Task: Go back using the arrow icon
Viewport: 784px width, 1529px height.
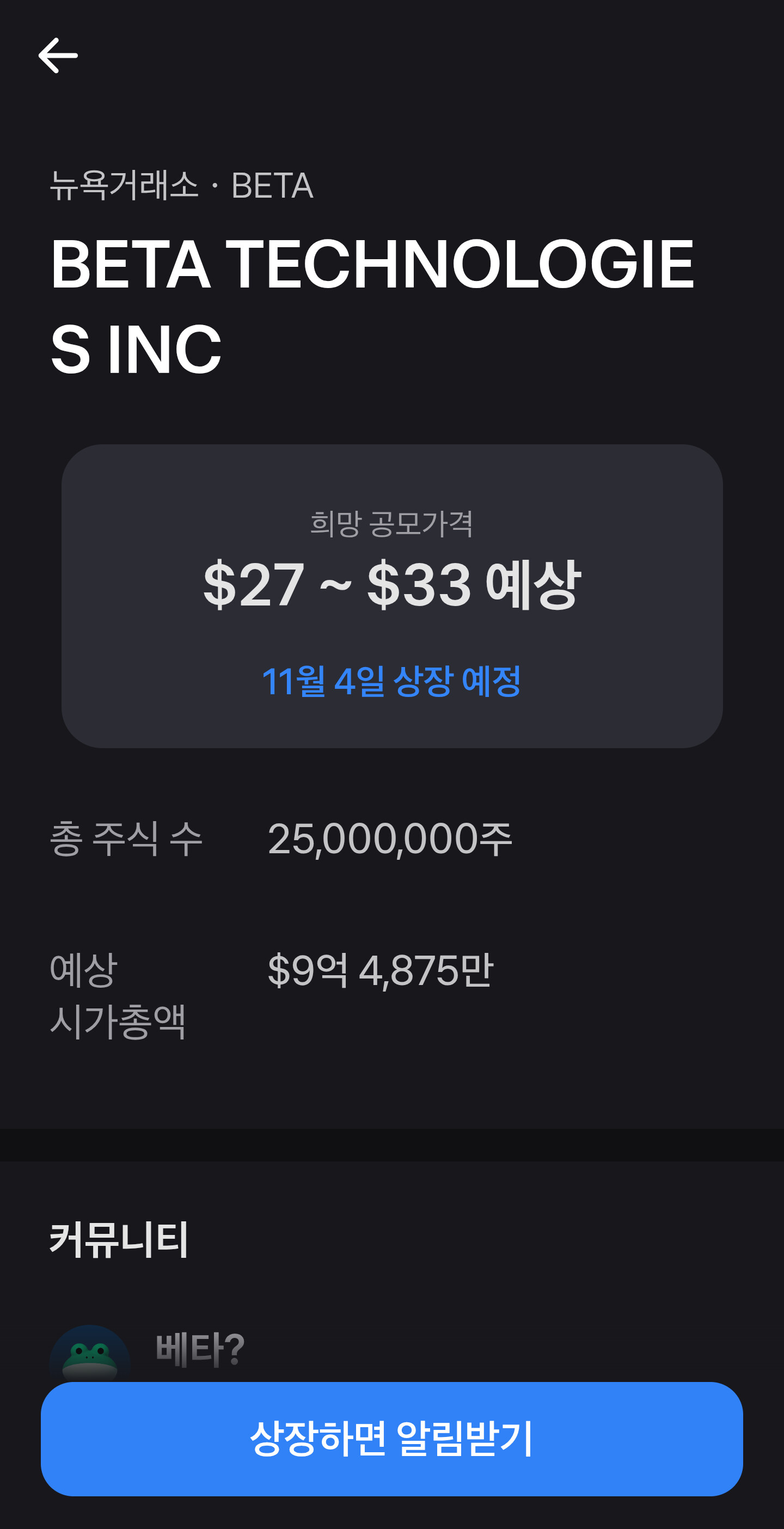Action: pyautogui.click(x=58, y=55)
